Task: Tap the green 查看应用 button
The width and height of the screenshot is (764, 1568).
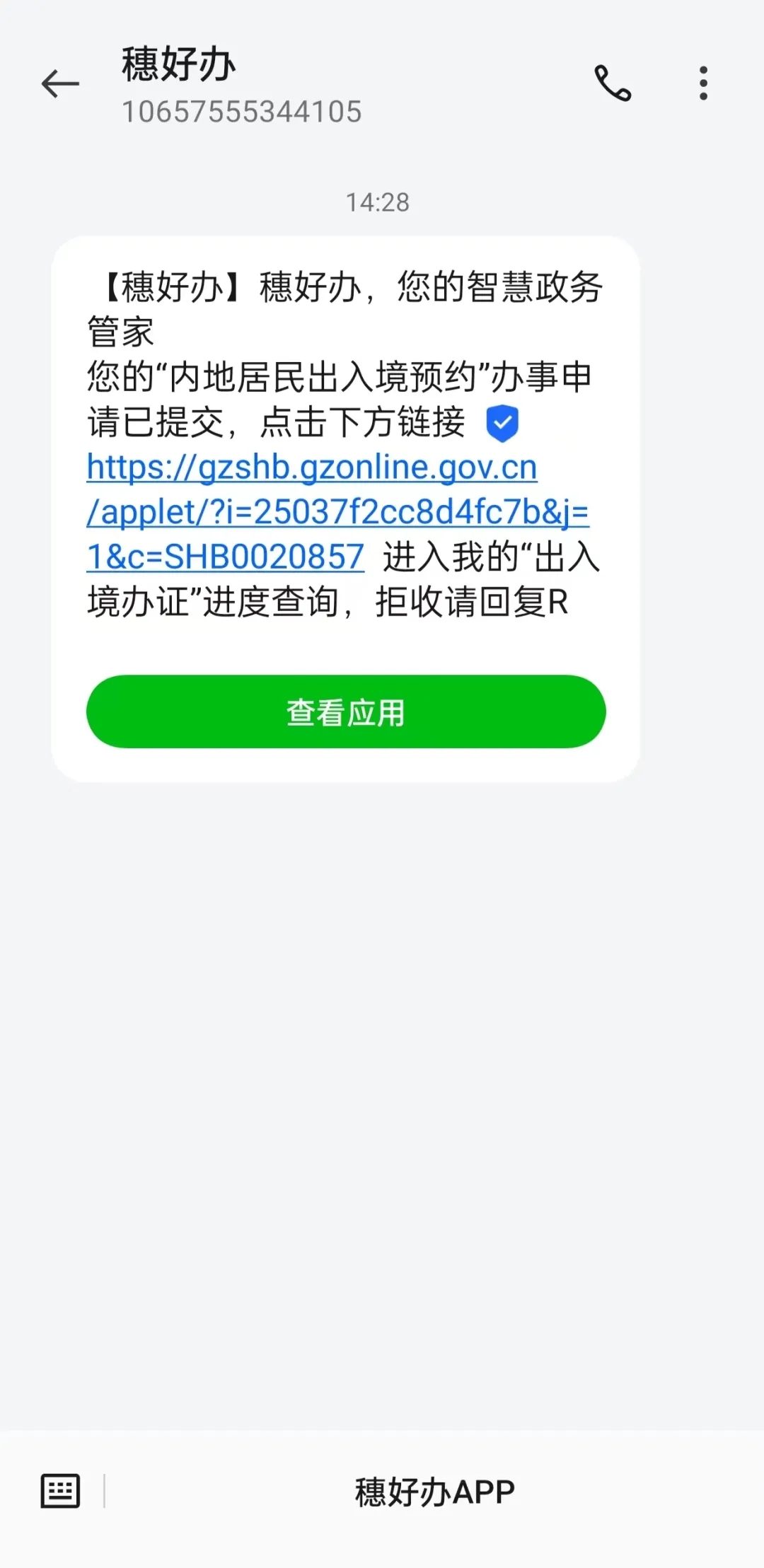Action: 346,712
